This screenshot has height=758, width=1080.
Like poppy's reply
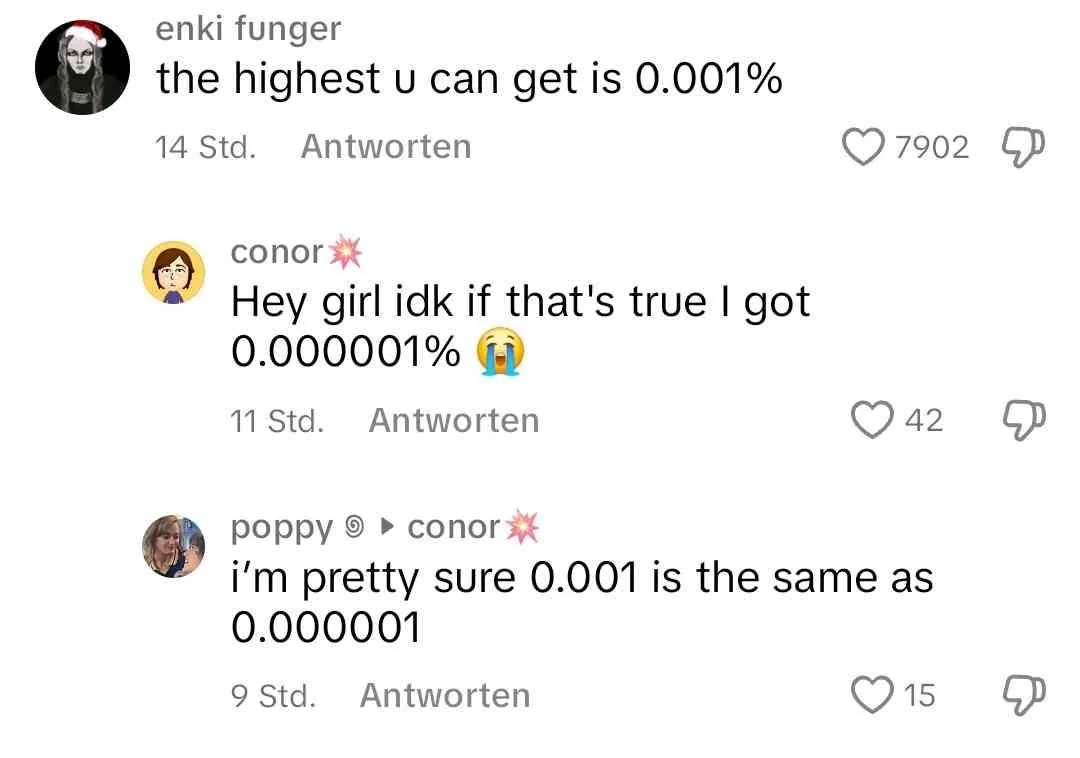[x=872, y=693]
